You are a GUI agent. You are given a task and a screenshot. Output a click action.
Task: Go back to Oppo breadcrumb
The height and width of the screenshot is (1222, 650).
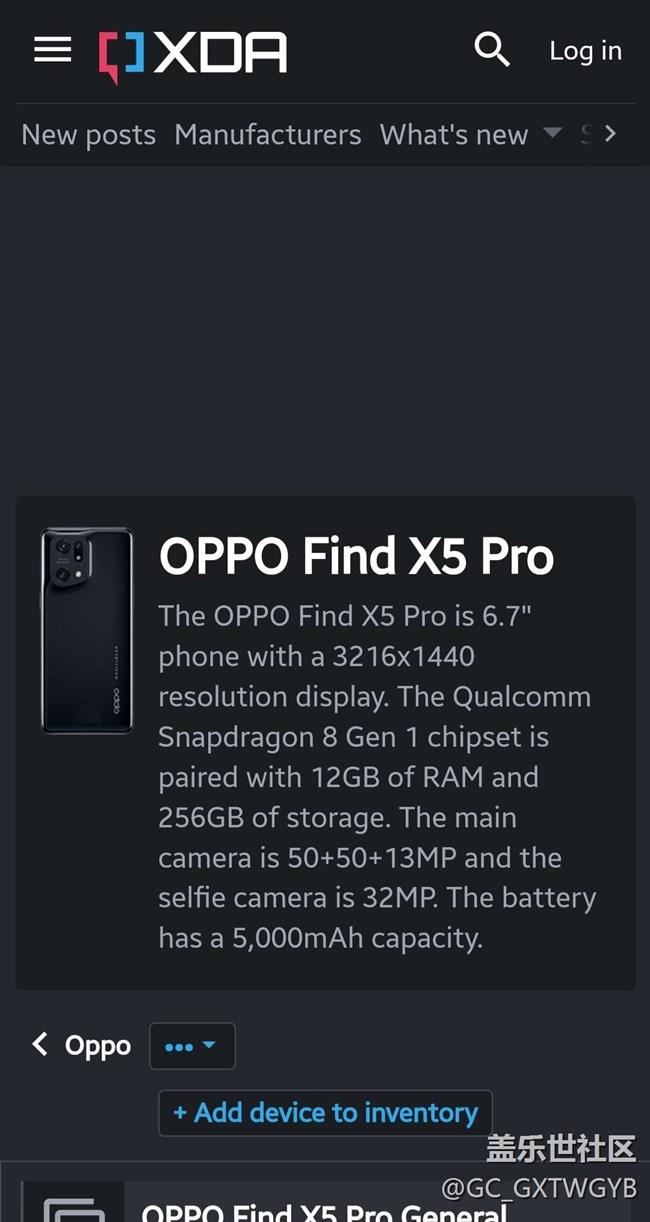coord(82,1045)
